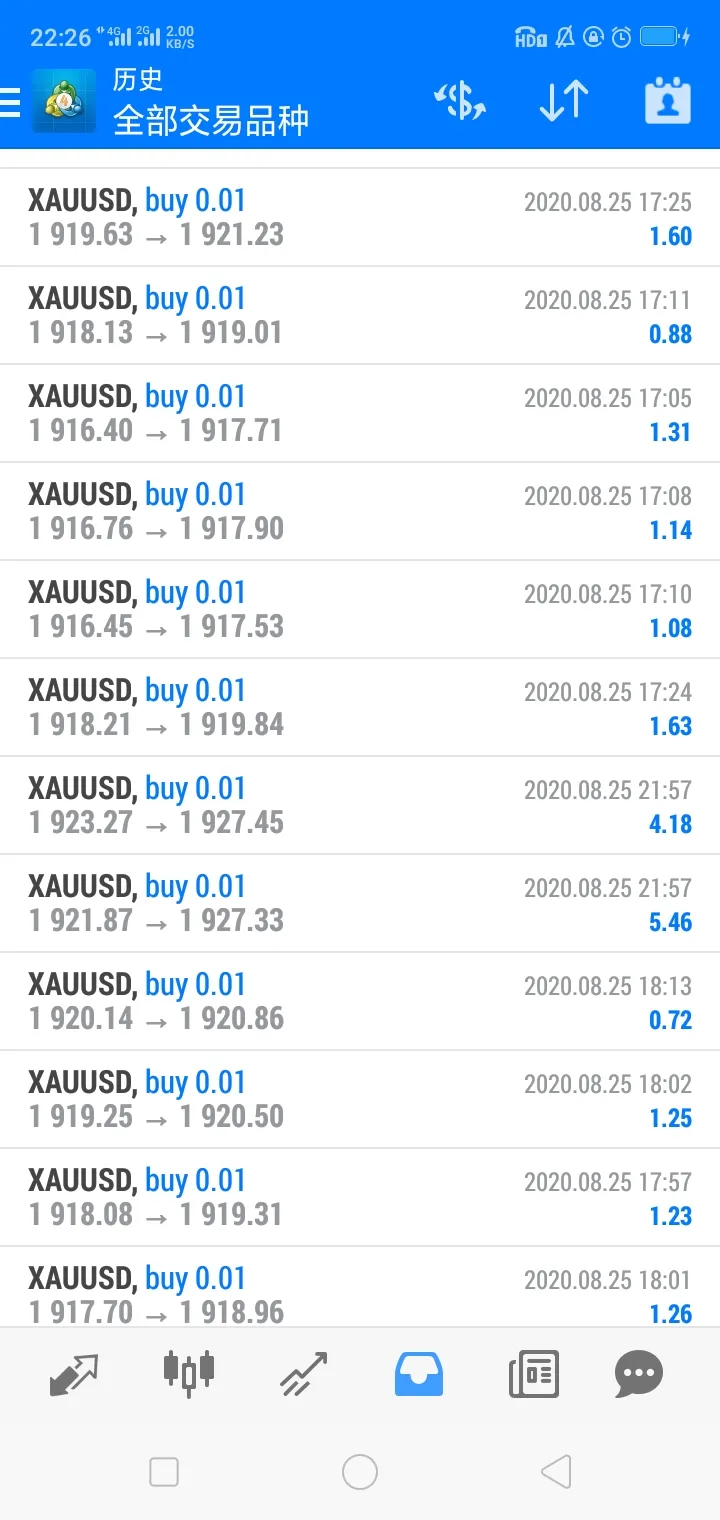Open the chat messages tab

click(x=639, y=1374)
